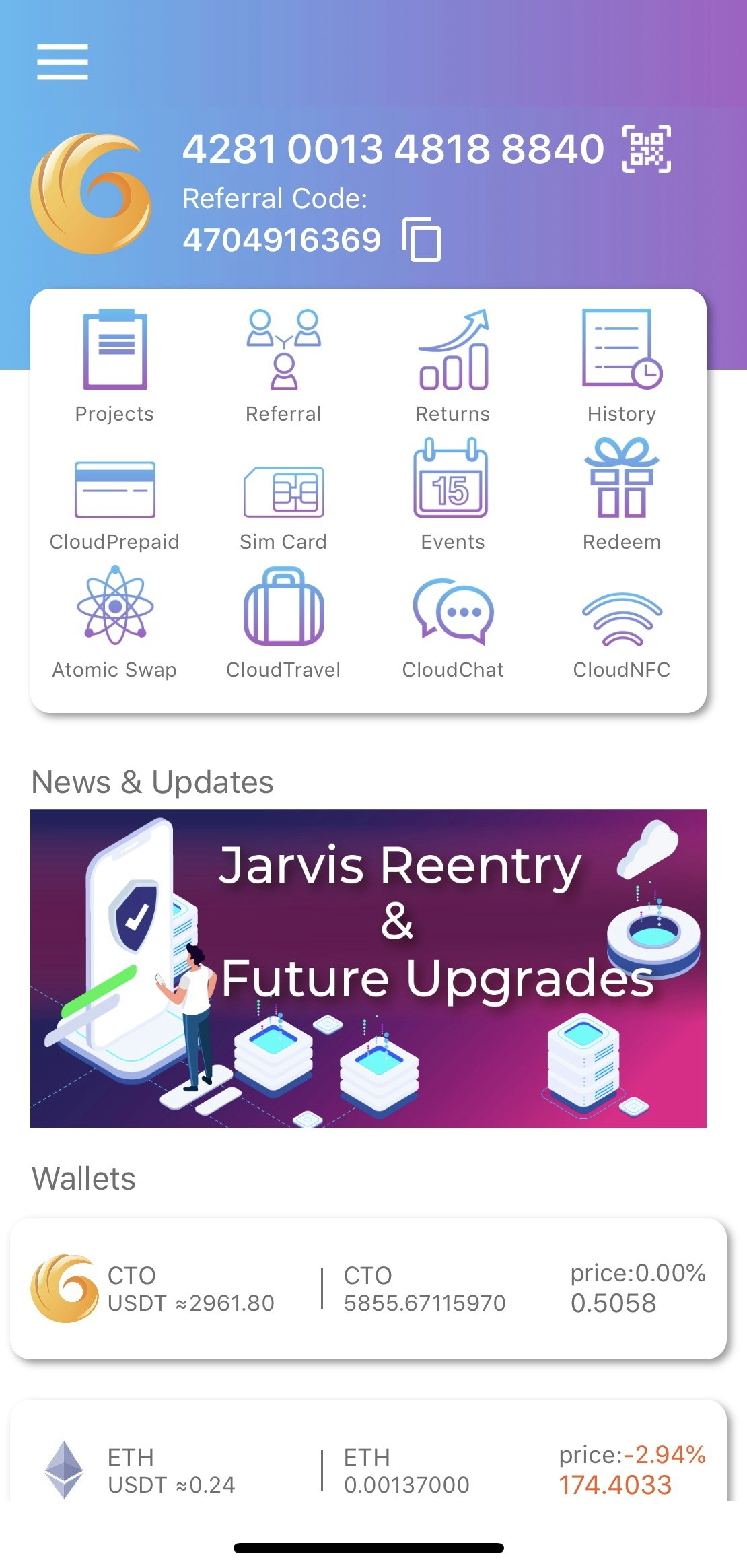Open the Returns chart icon
The height and width of the screenshot is (1568, 747).
[x=452, y=350]
